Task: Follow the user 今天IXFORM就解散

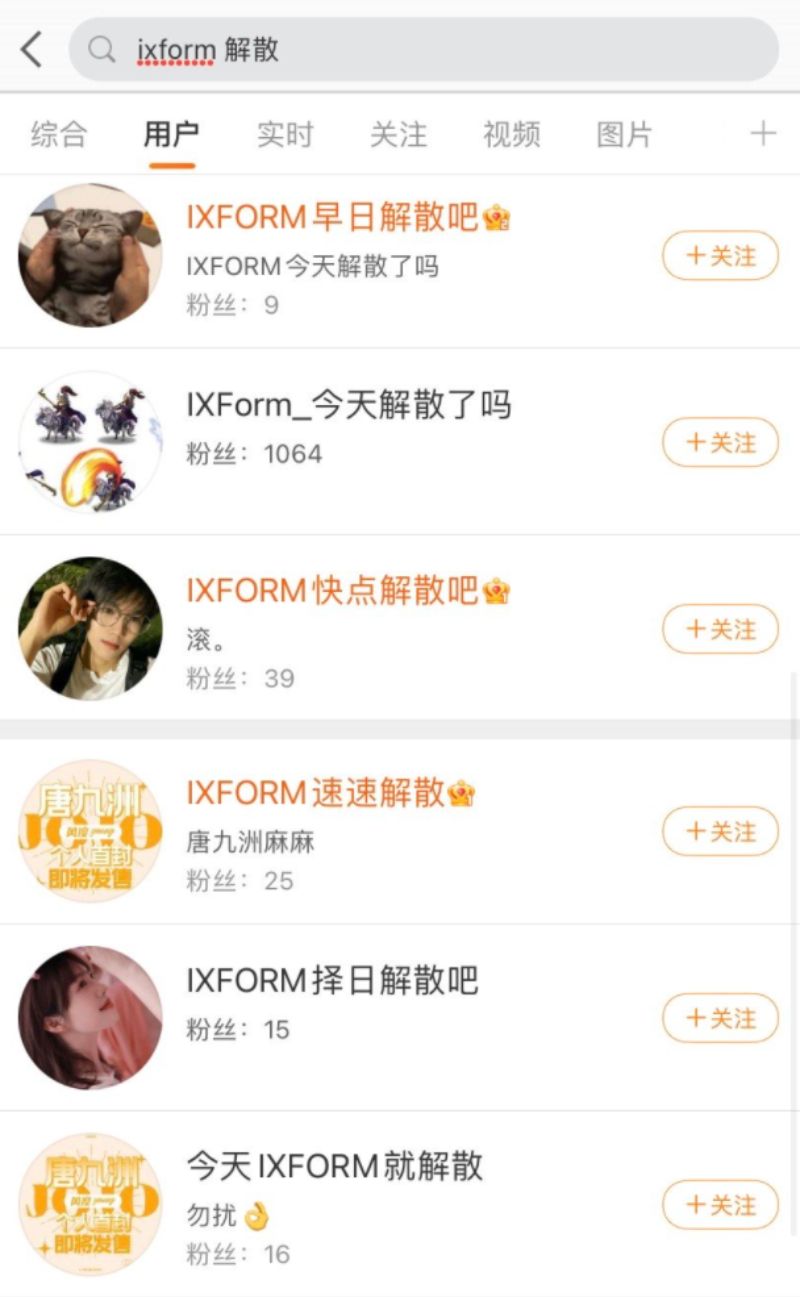Action: [x=720, y=1205]
